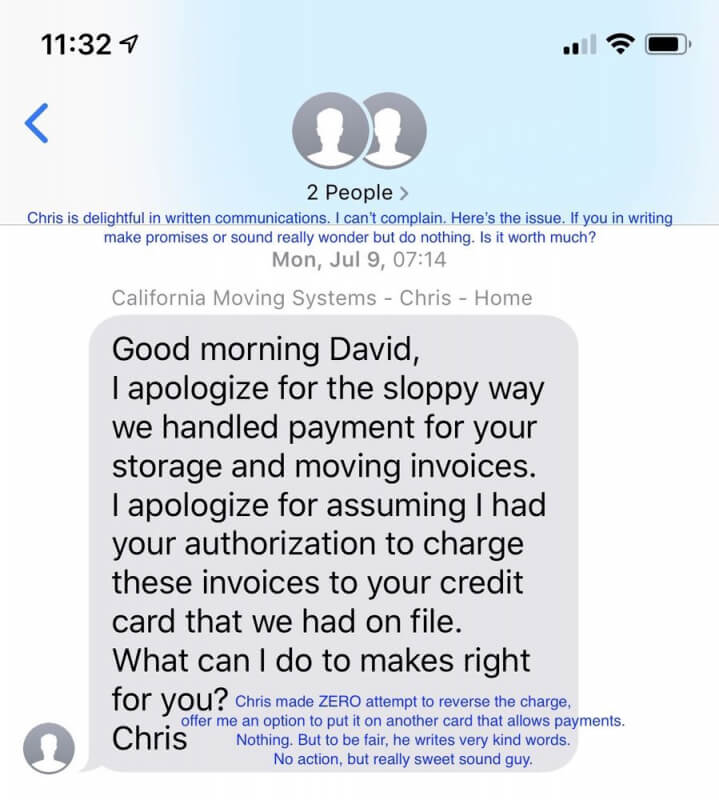Open the 2 People group details
719x800 pixels.
click(x=359, y=192)
